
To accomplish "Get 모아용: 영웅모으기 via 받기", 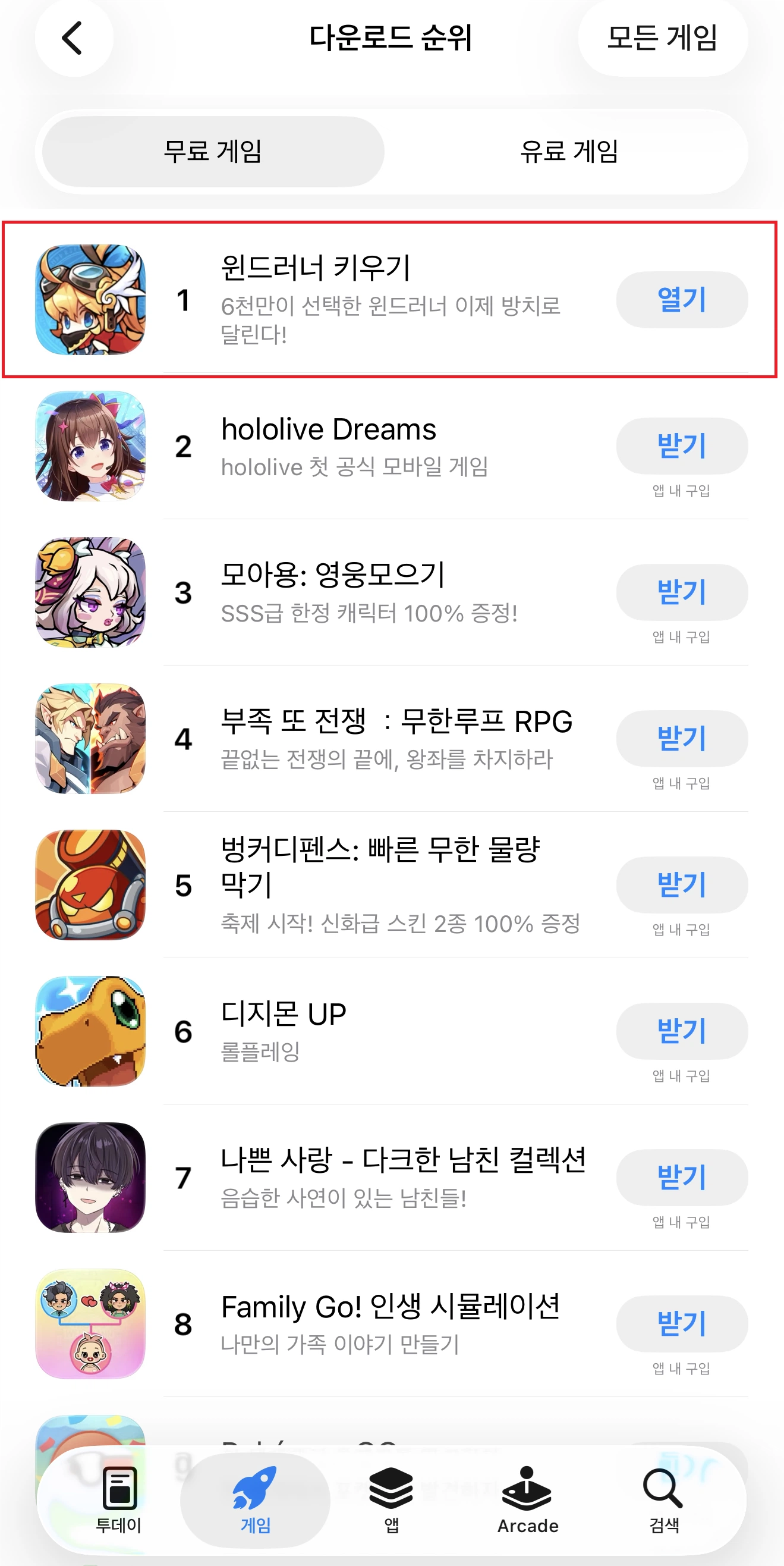I will coord(682,592).
